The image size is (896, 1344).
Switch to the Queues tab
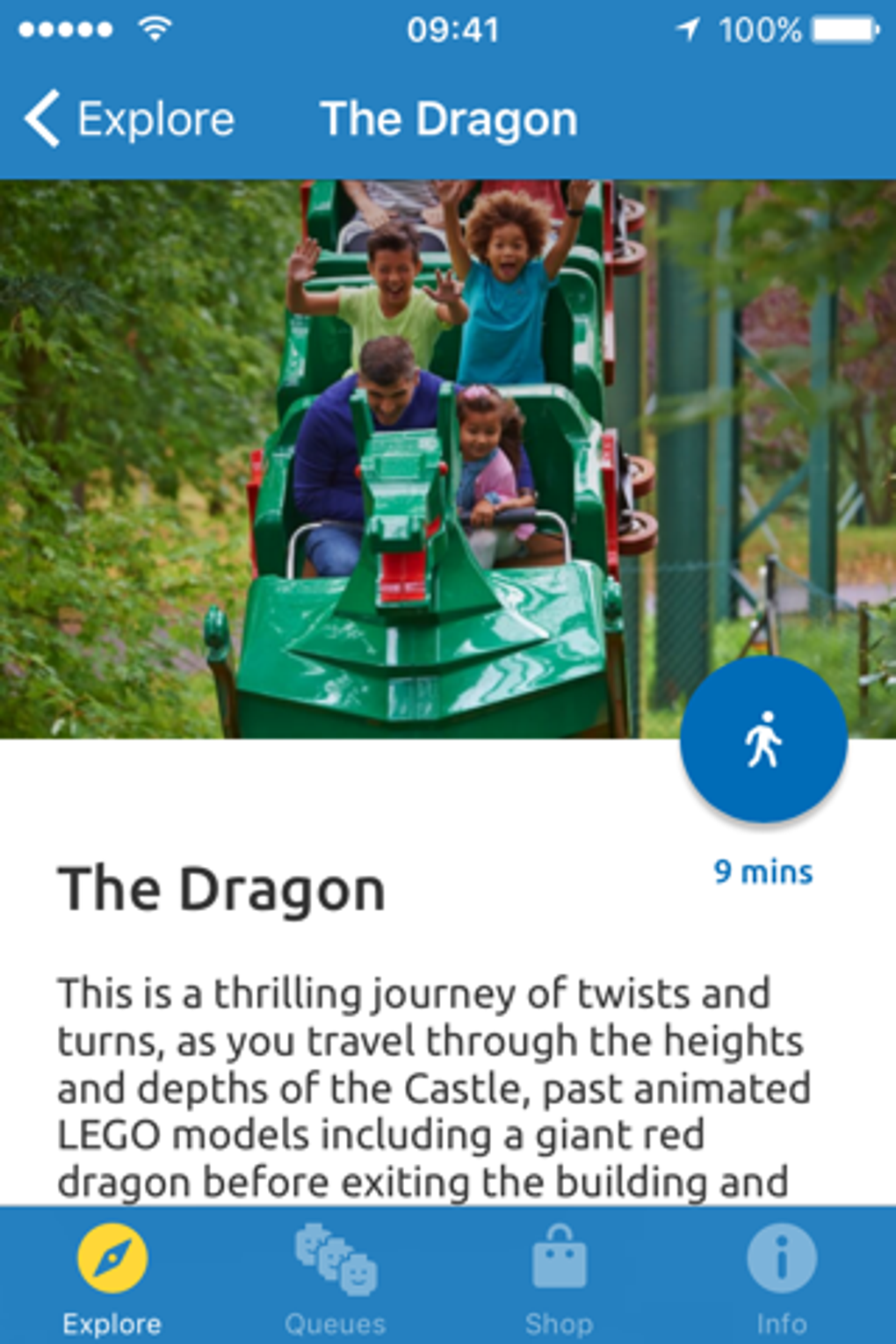tap(336, 1276)
